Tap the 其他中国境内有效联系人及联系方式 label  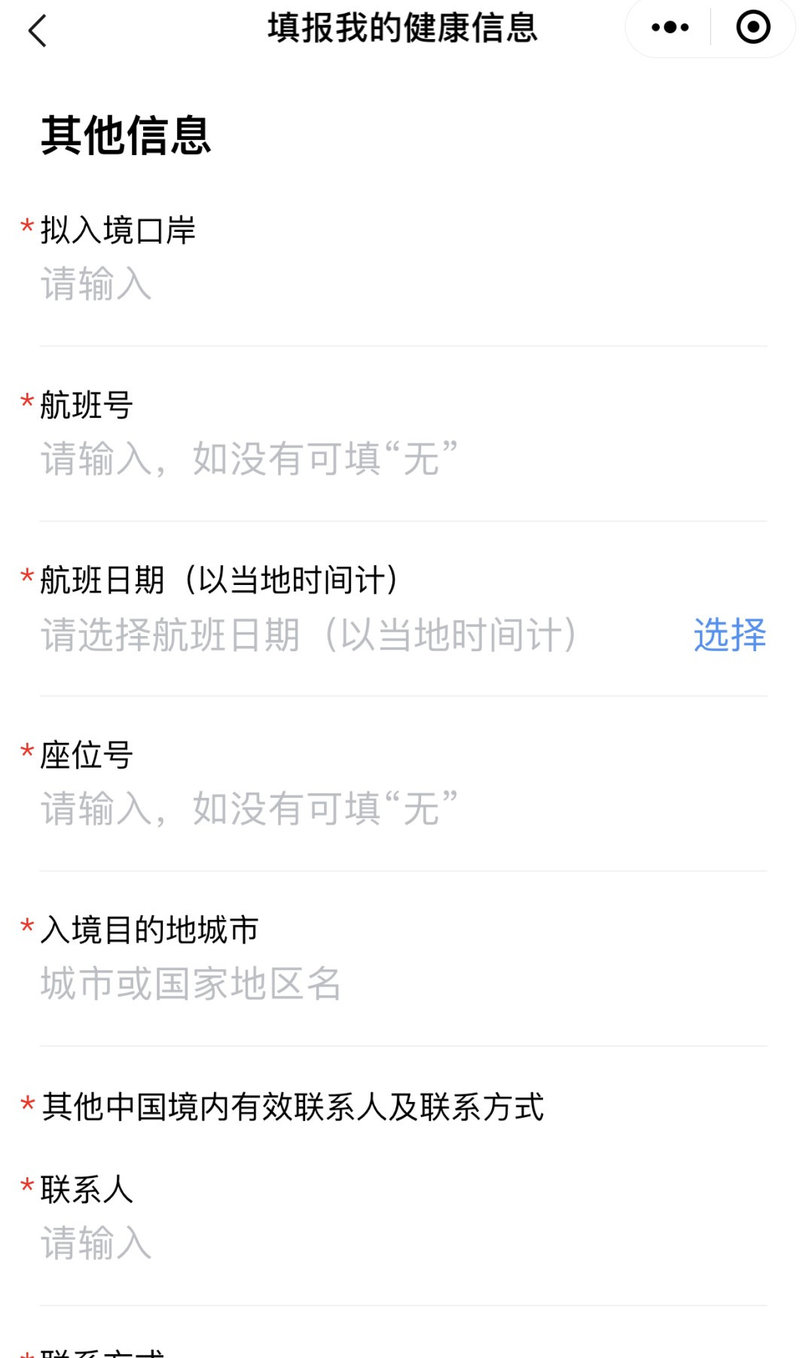click(290, 1107)
